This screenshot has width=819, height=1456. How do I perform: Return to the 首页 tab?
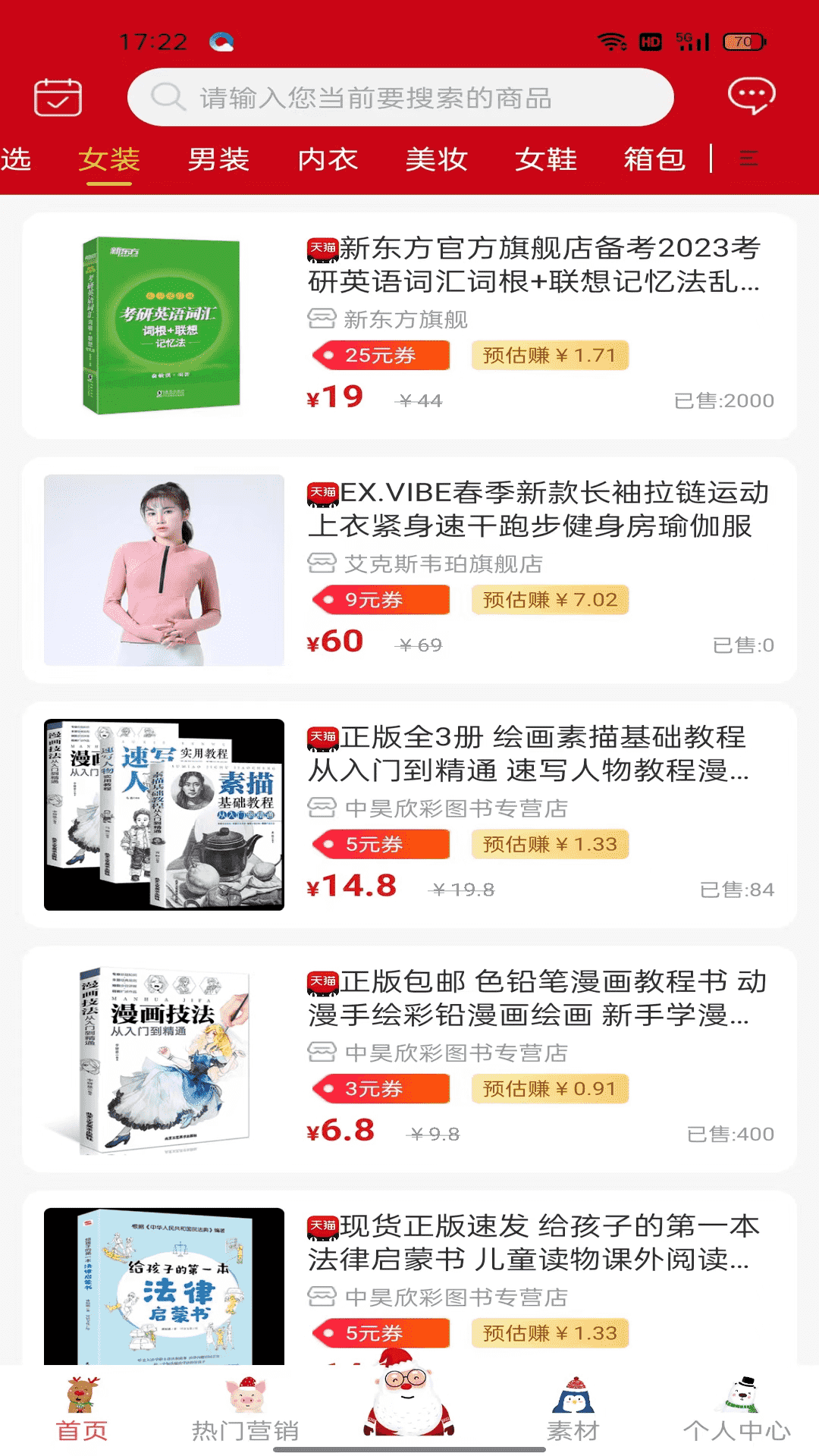[82, 1412]
